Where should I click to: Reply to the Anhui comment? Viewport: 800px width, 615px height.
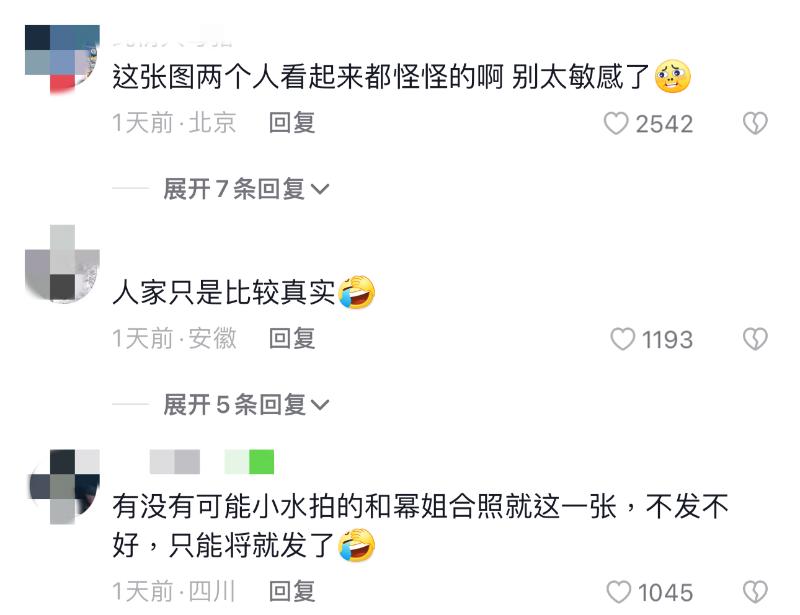(x=292, y=339)
